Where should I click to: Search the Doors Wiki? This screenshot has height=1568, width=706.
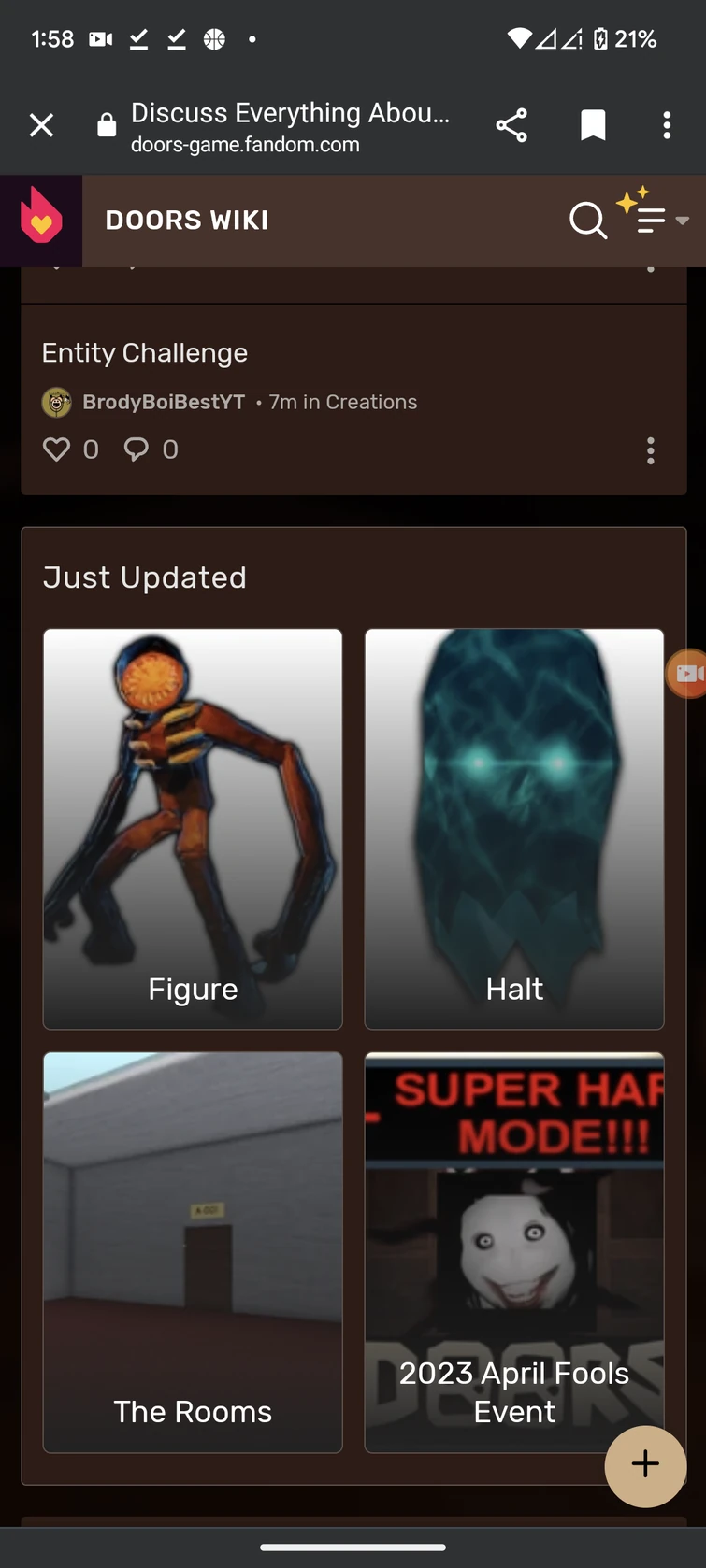point(587,221)
